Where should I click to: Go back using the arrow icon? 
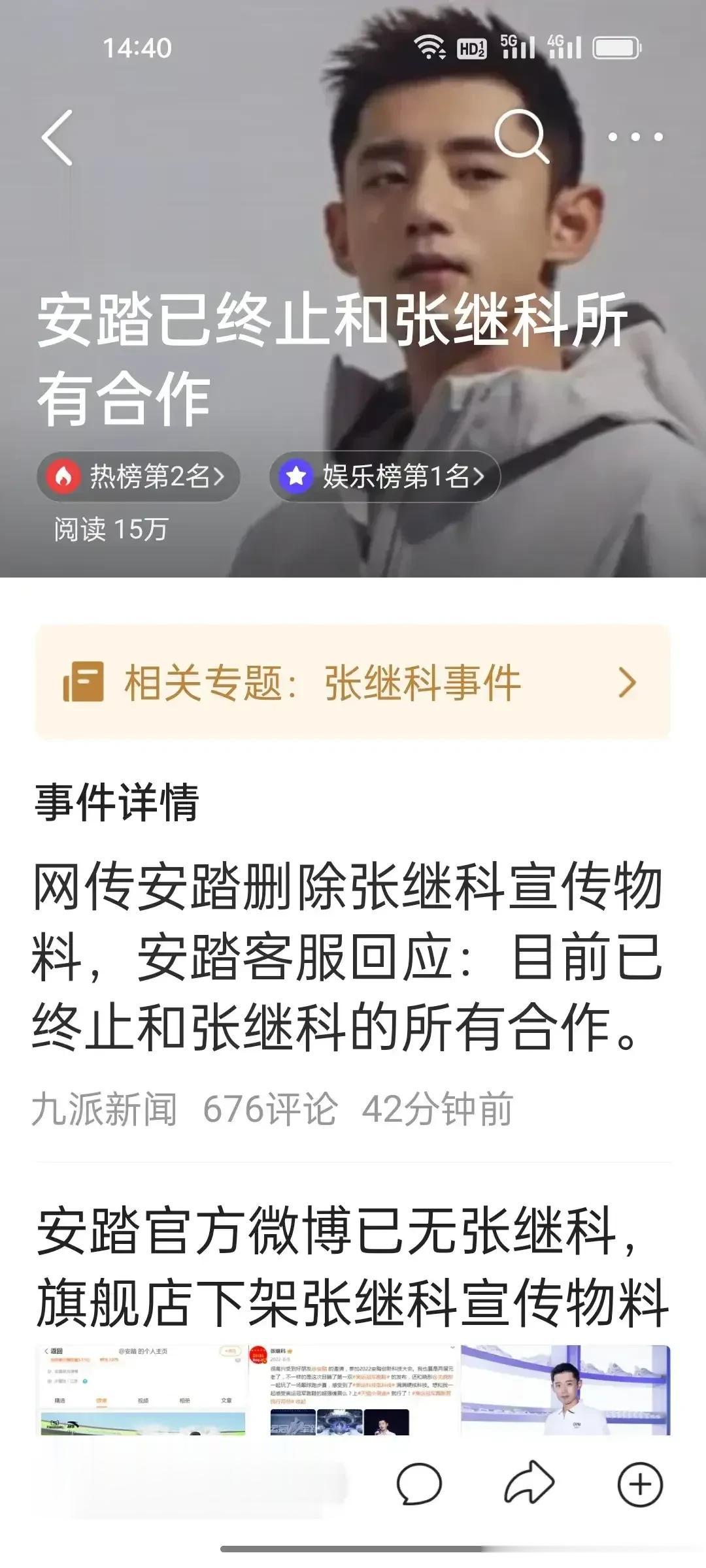tap(58, 137)
